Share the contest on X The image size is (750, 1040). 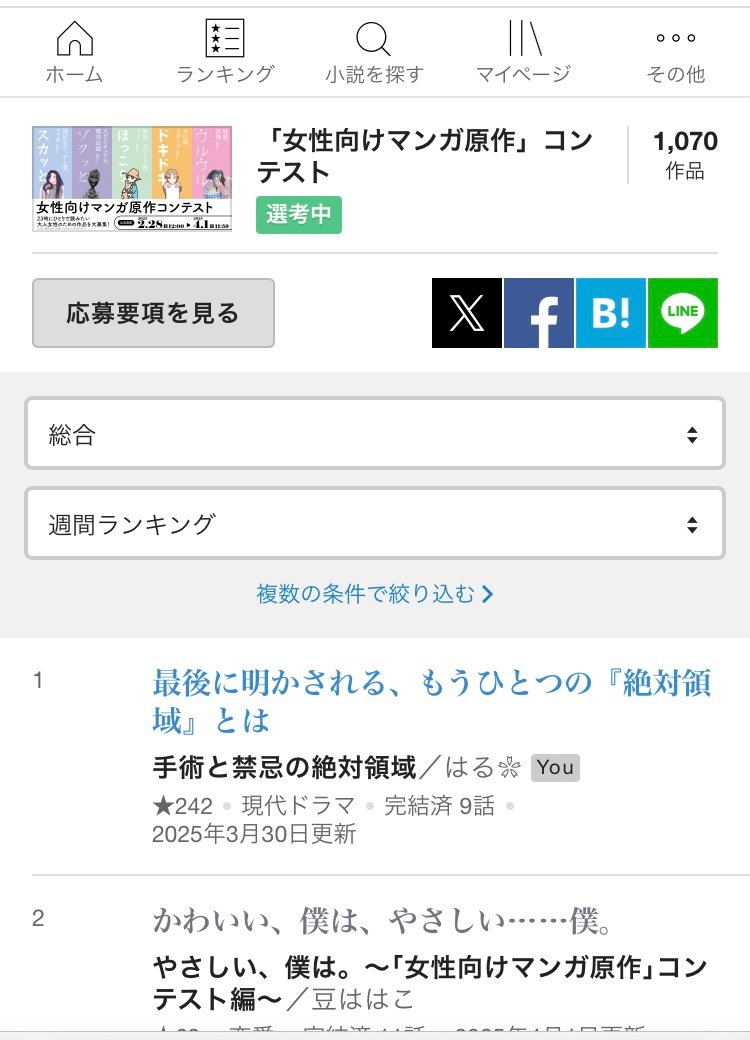point(467,313)
